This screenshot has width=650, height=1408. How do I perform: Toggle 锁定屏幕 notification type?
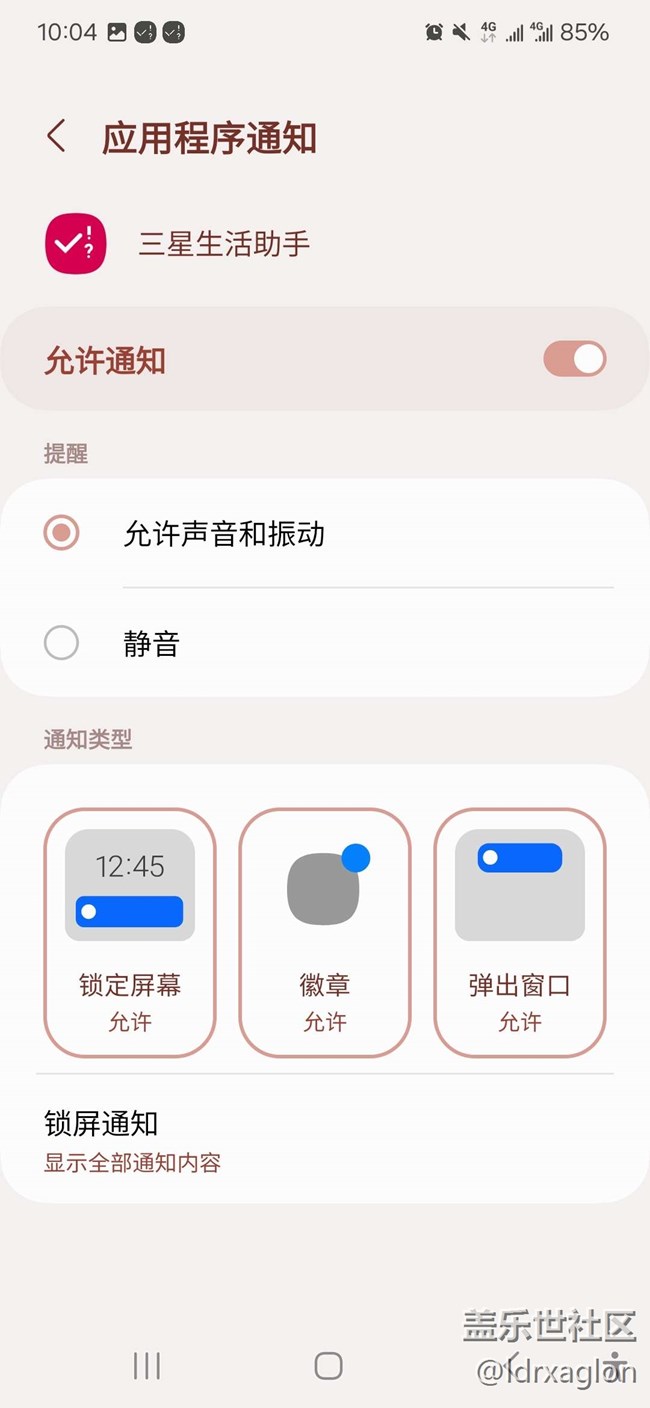pyautogui.click(x=130, y=932)
